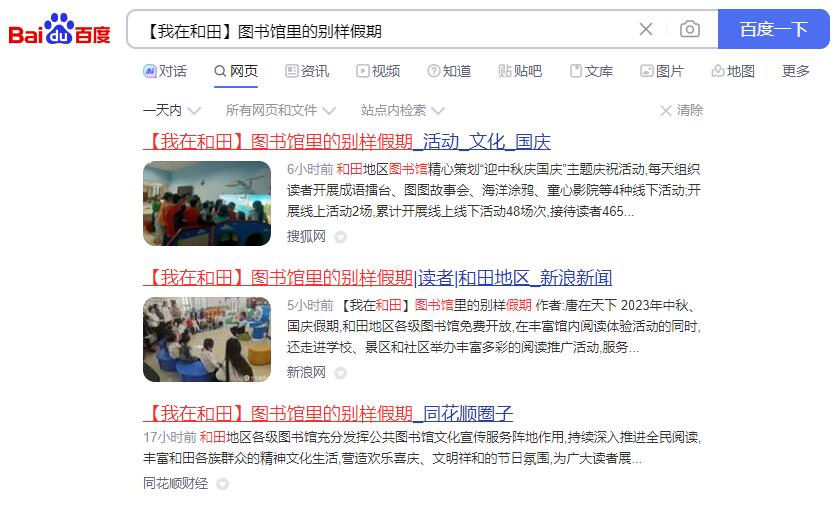Image resolution: width=836 pixels, height=505 pixels.
Task: Expand 所有网页和文件 filter dropdown
Action: click(280, 110)
